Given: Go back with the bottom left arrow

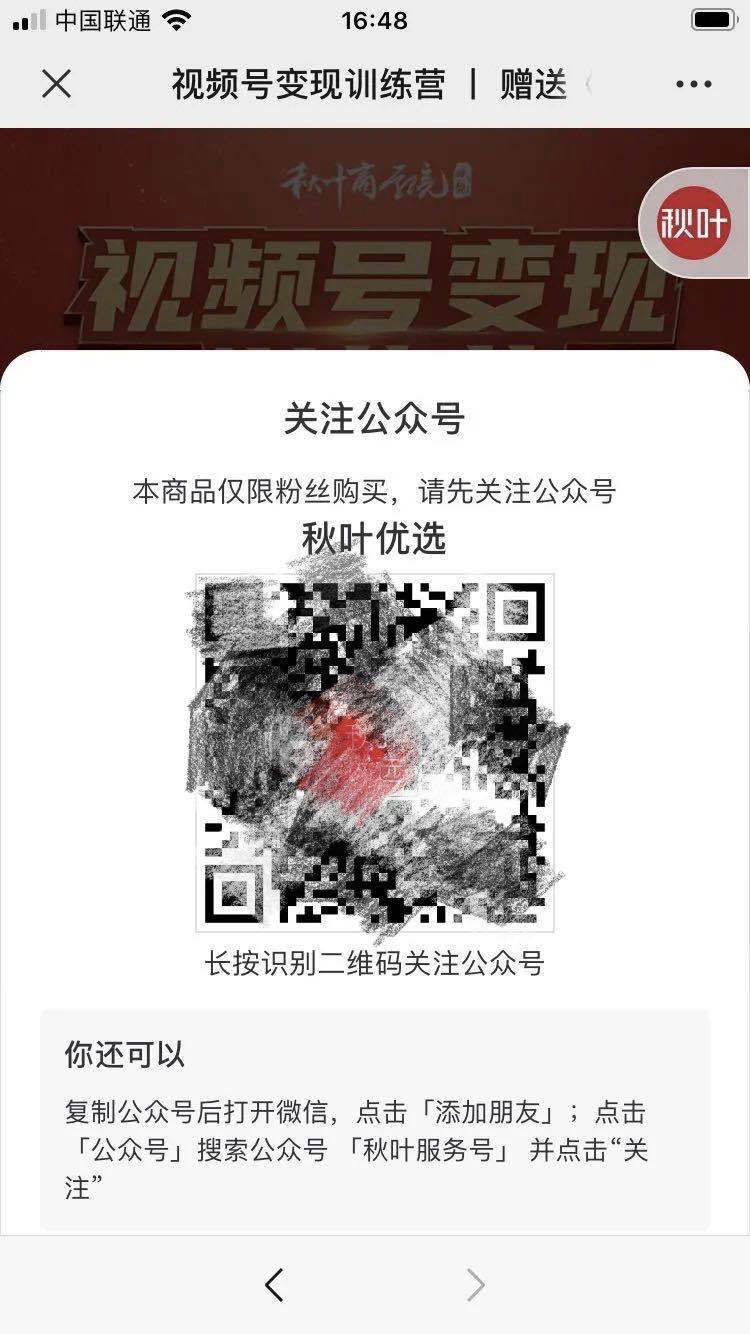Looking at the screenshot, I should coord(274,1285).
